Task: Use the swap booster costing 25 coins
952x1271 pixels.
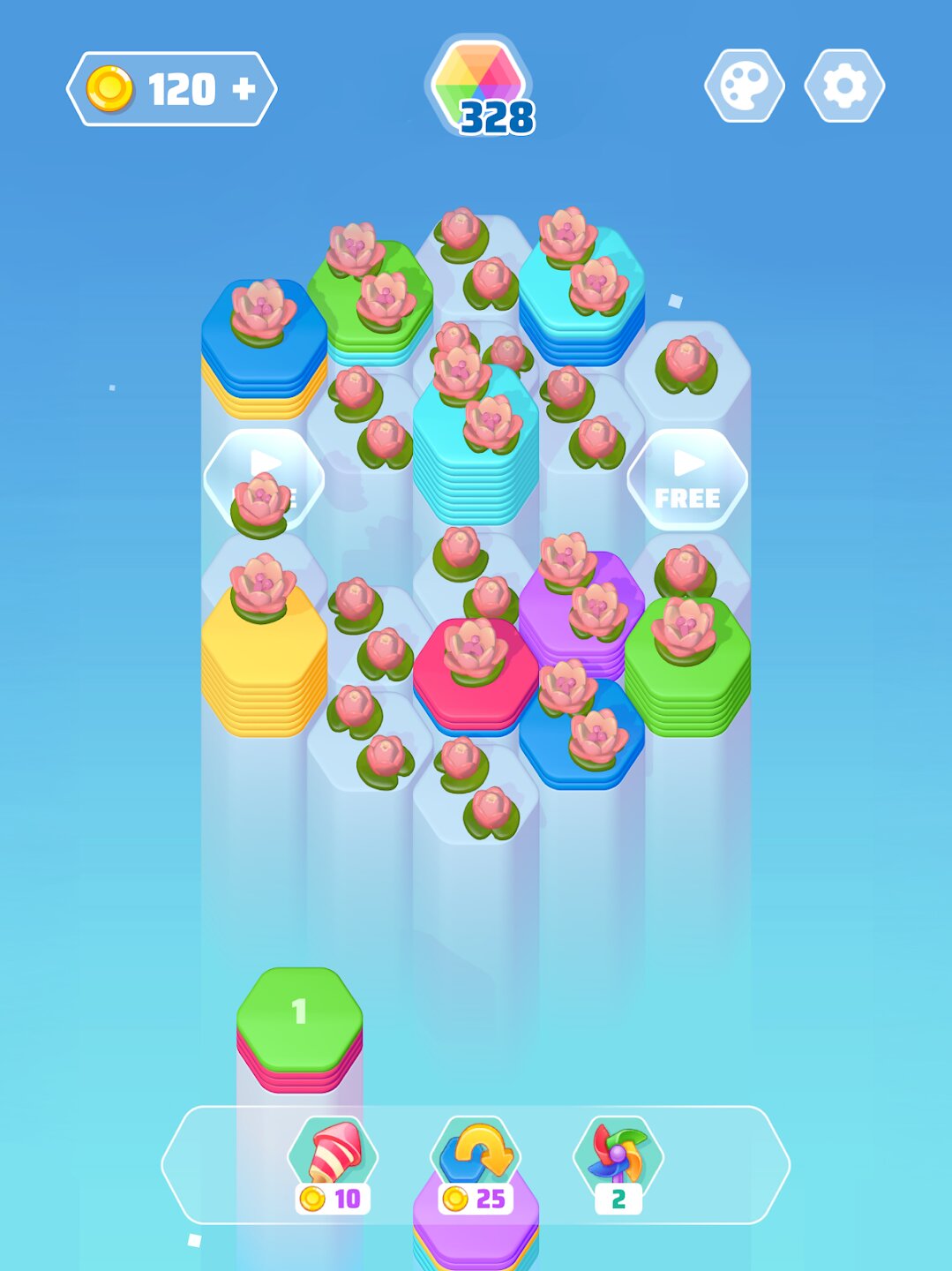Action: coord(476,1155)
